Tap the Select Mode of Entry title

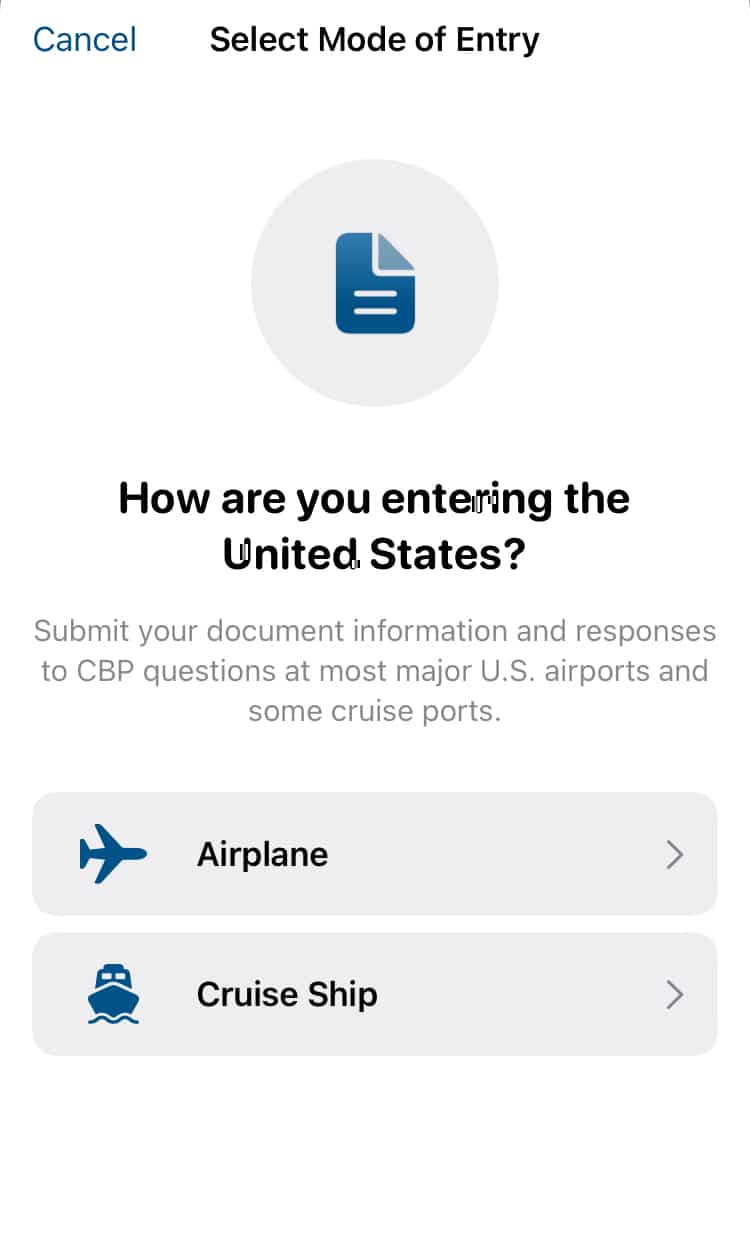[375, 39]
